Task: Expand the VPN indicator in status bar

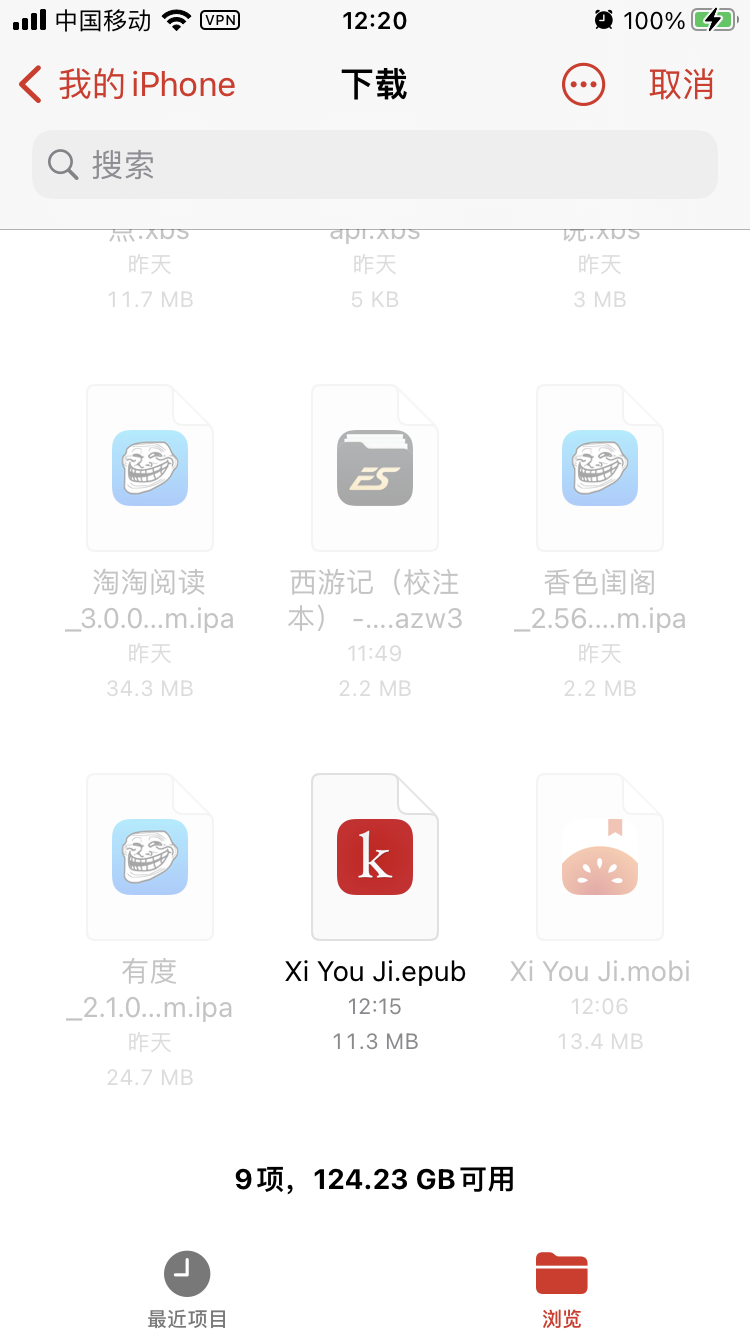Action: [219, 20]
